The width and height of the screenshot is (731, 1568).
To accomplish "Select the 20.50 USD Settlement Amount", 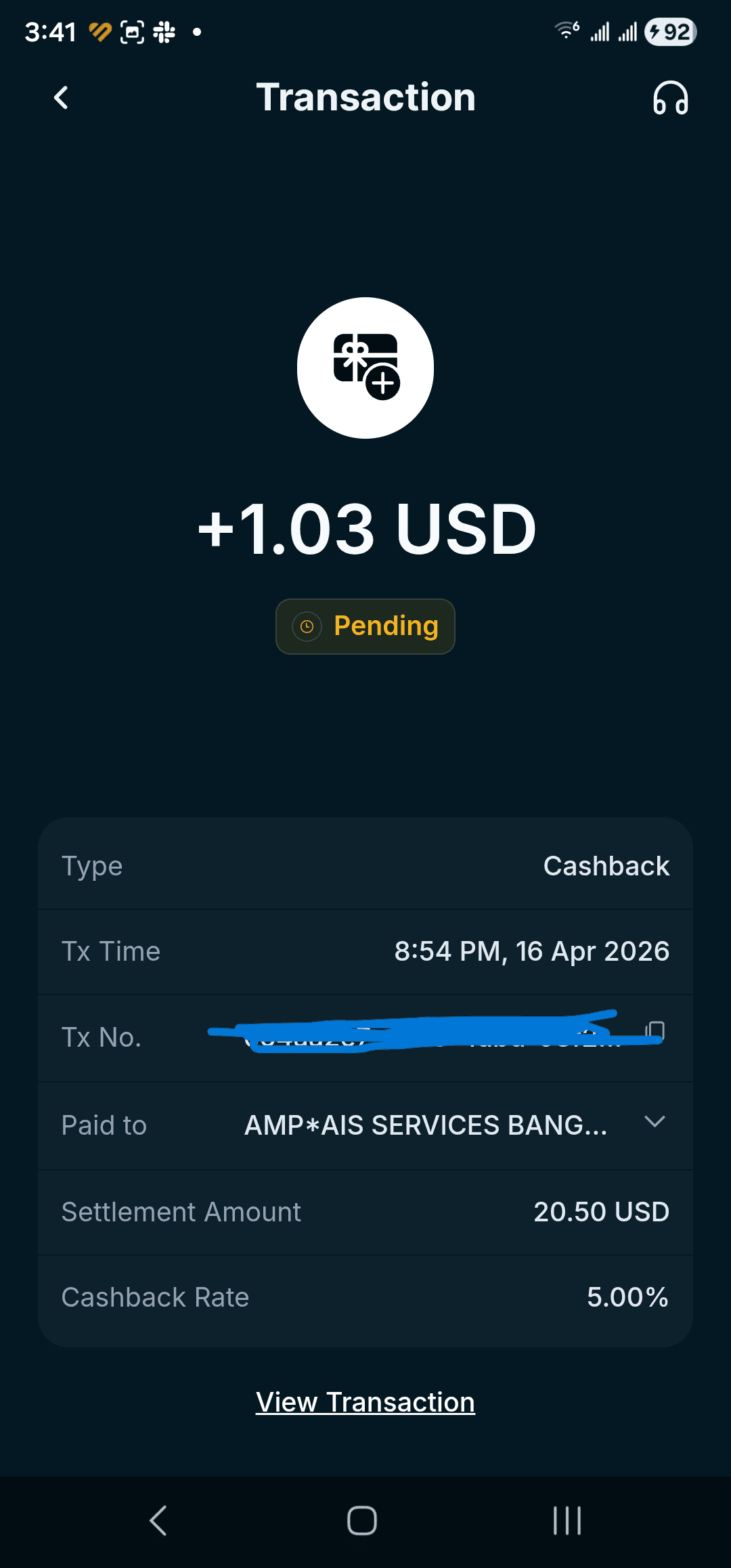I will coord(600,1212).
